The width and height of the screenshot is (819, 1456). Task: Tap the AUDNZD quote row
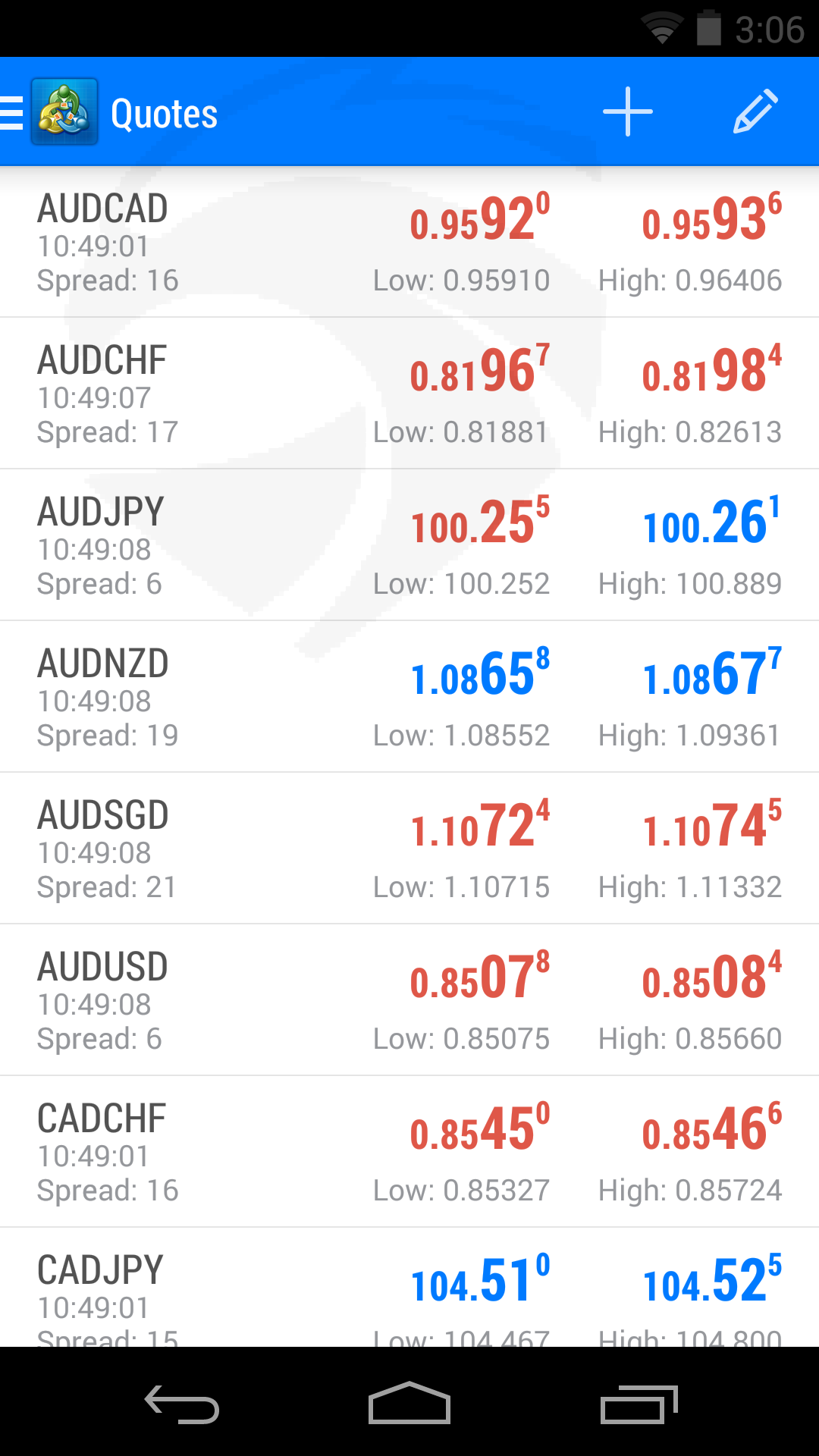click(409, 697)
